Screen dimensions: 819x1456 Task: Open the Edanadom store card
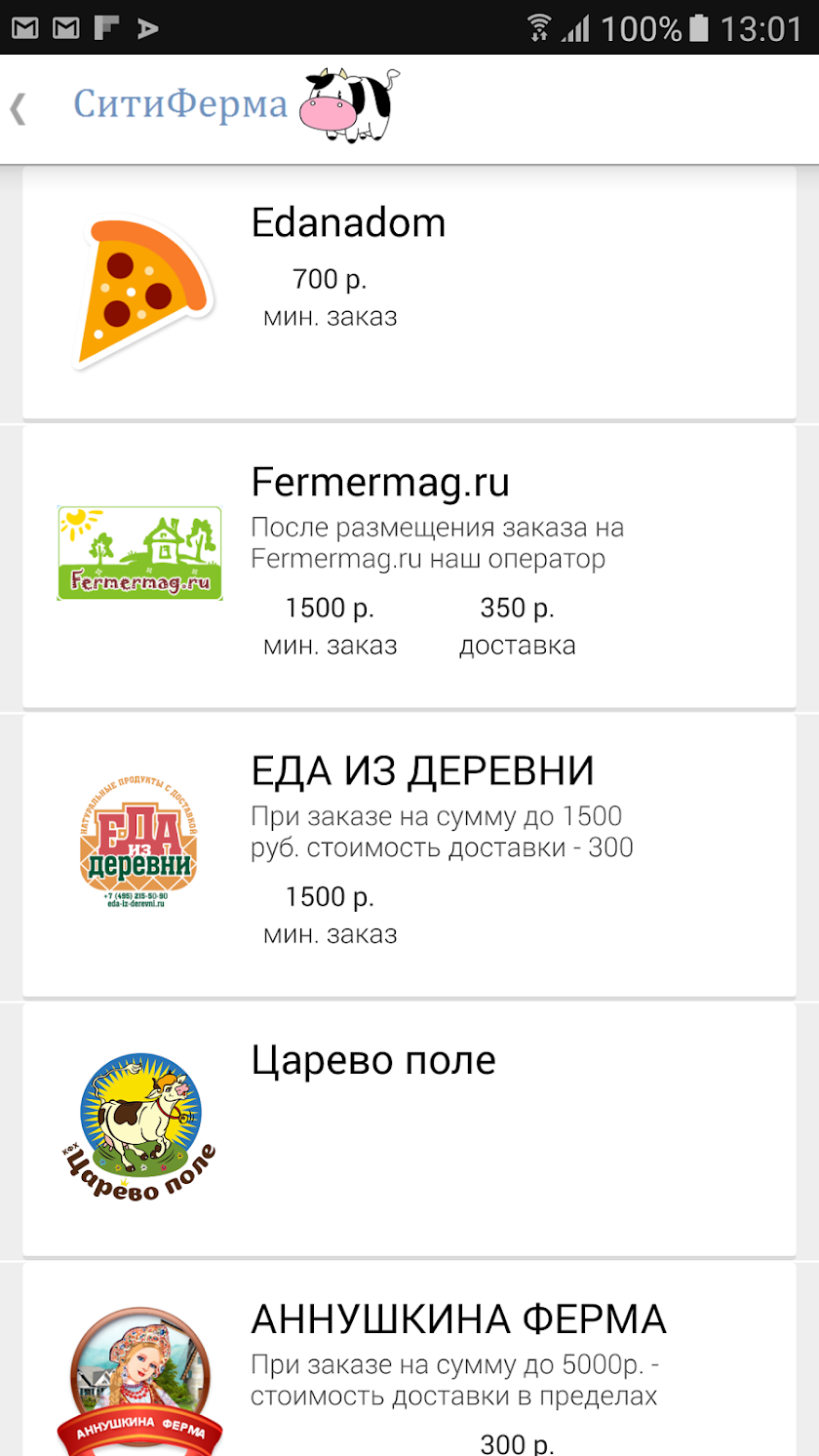409,293
